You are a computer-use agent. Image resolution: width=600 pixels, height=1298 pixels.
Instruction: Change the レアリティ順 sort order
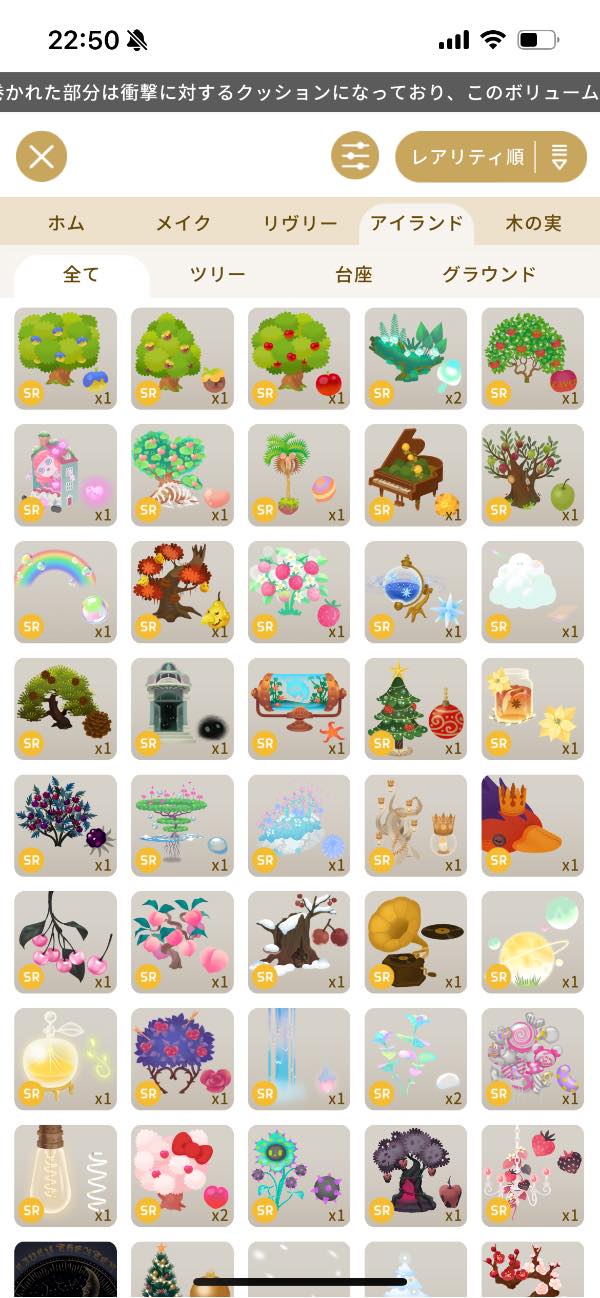coord(490,157)
